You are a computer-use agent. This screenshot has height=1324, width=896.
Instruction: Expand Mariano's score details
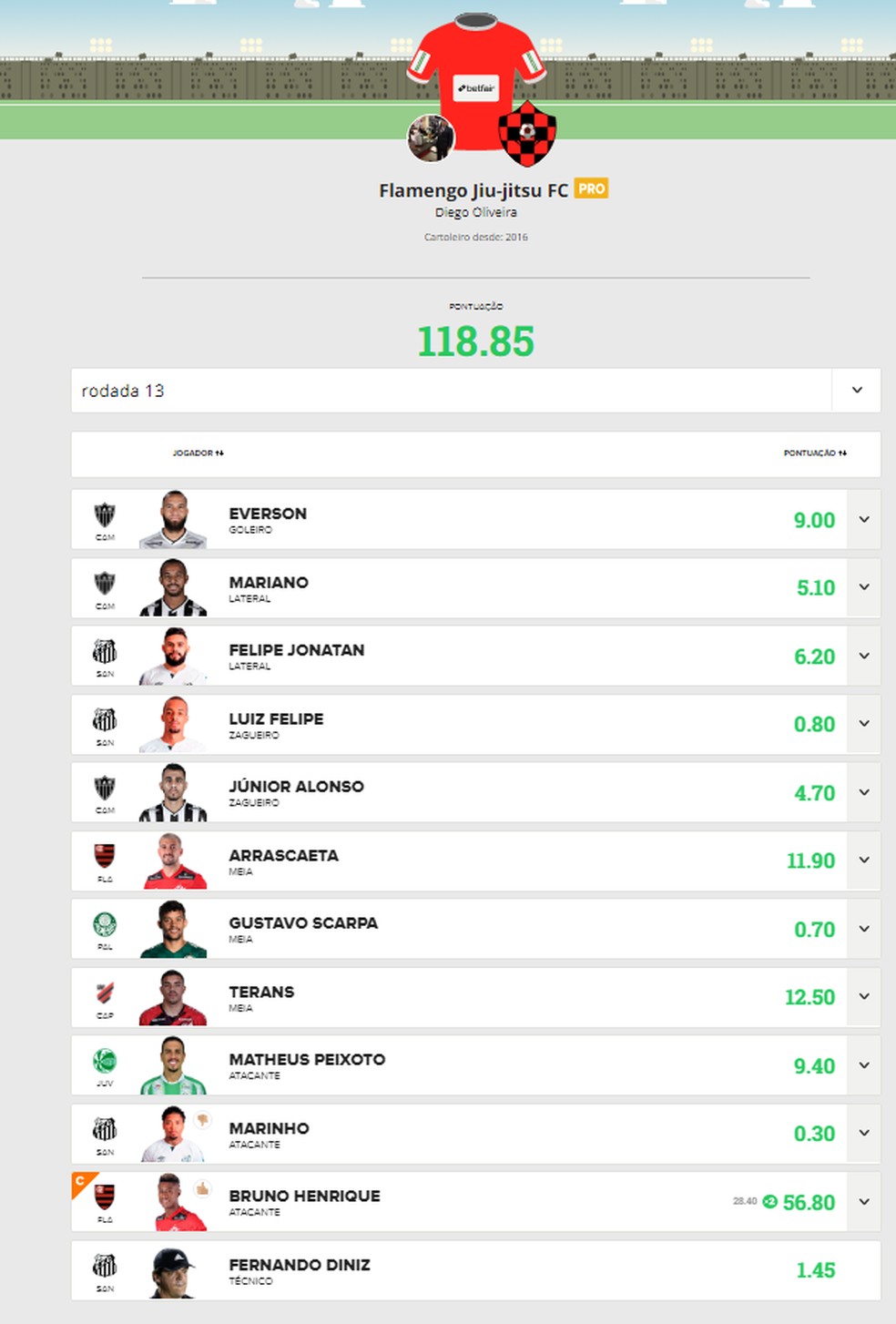coord(863,587)
